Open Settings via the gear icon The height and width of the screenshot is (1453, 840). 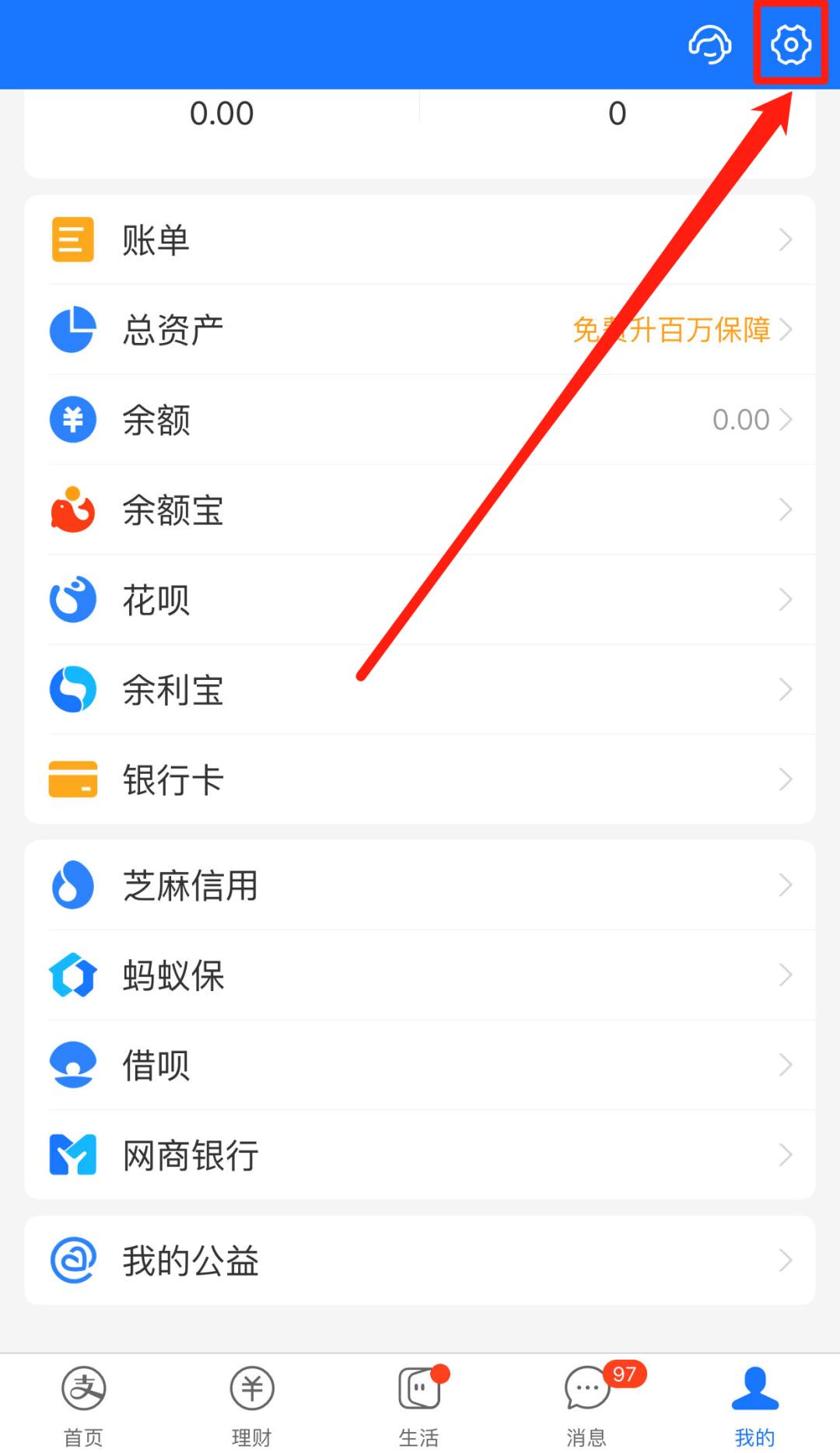pyautogui.click(x=790, y=44)
